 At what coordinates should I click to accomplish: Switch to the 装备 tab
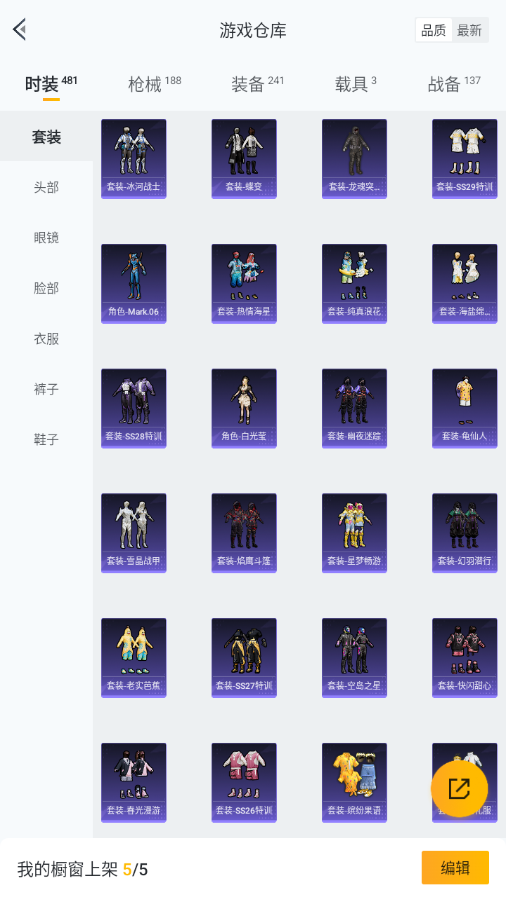point(257,84)
